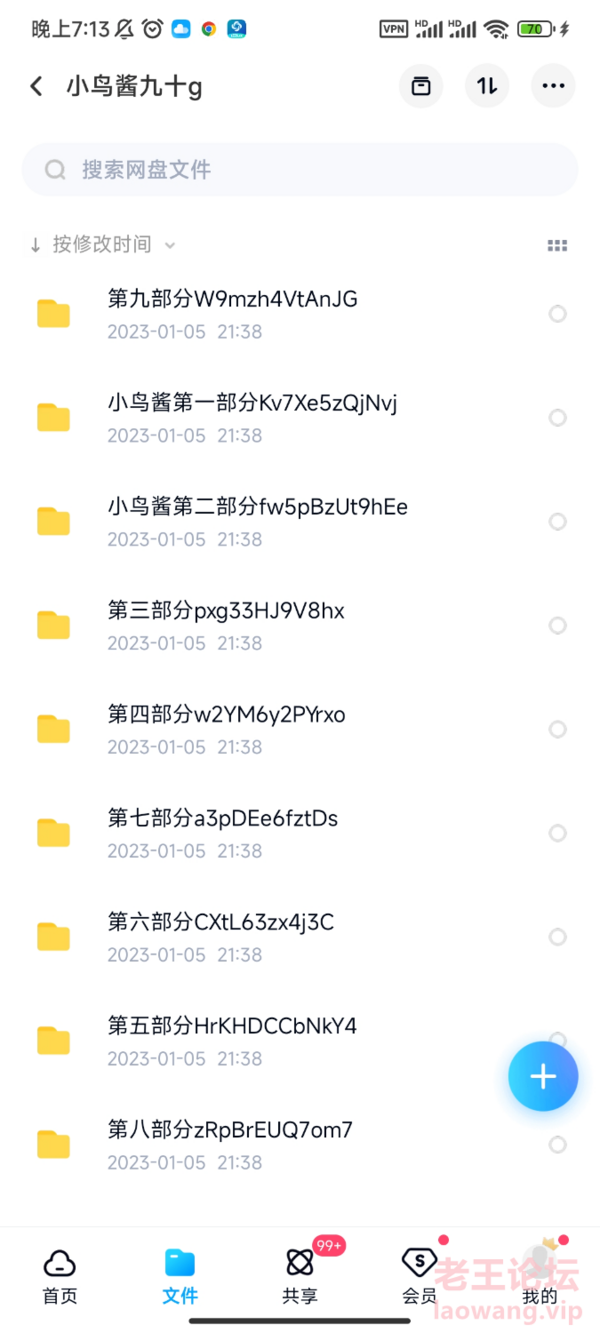Viewport: 600px width, 1333px height.
Task: Switch to the 首页 tab
Action: click(x=60, y=1276)
